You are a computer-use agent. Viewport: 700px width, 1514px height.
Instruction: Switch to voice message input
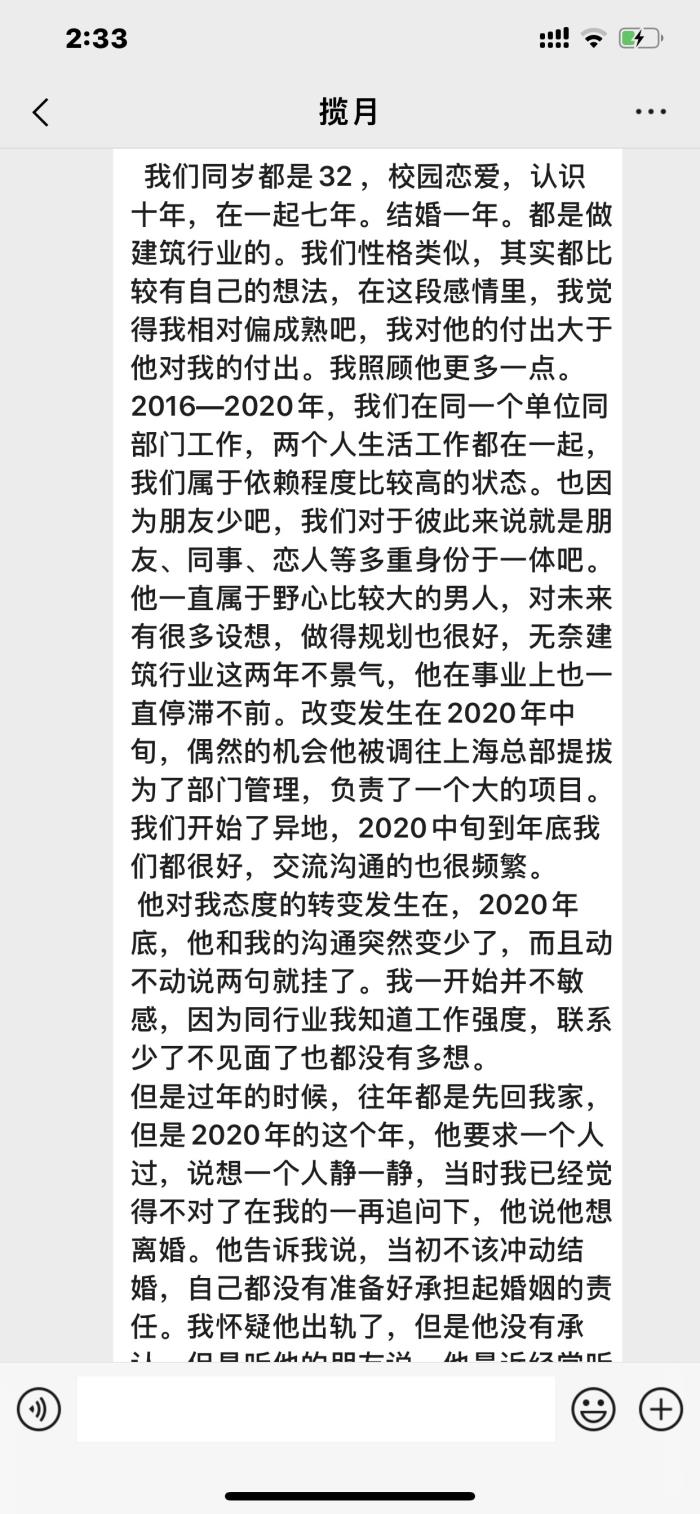[39, 1409]
